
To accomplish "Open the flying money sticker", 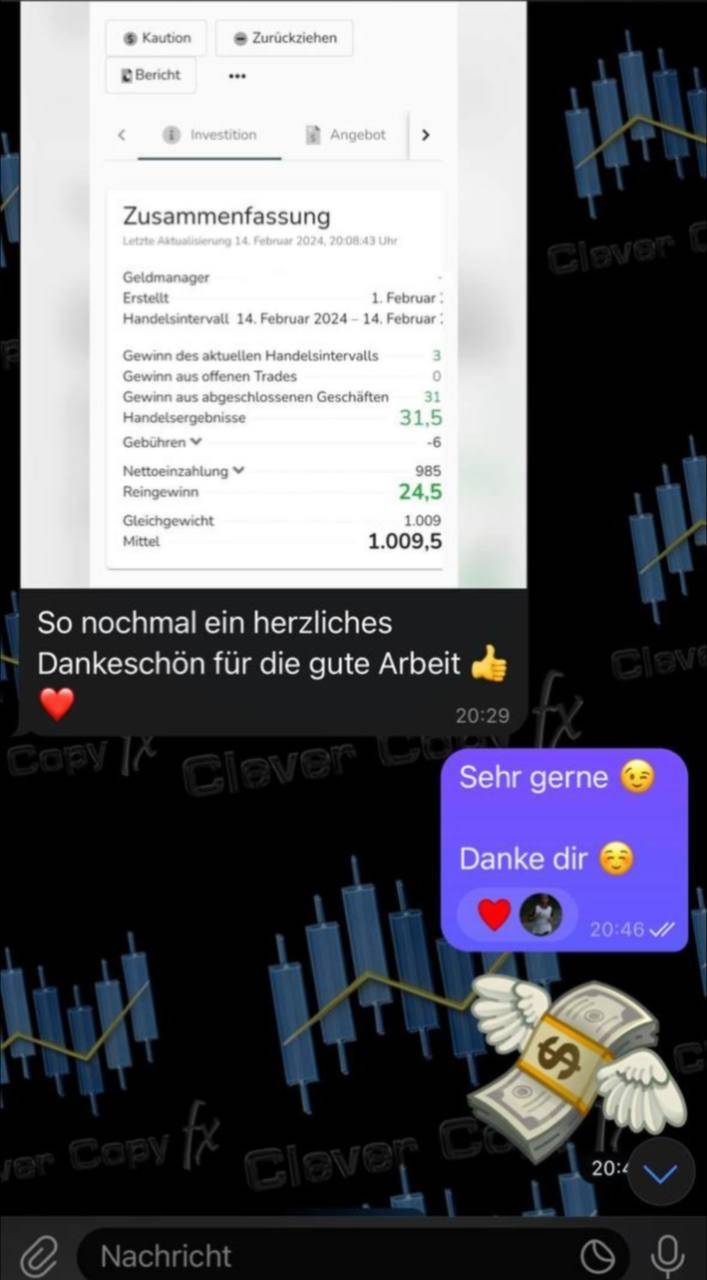I will point(579,1067).
